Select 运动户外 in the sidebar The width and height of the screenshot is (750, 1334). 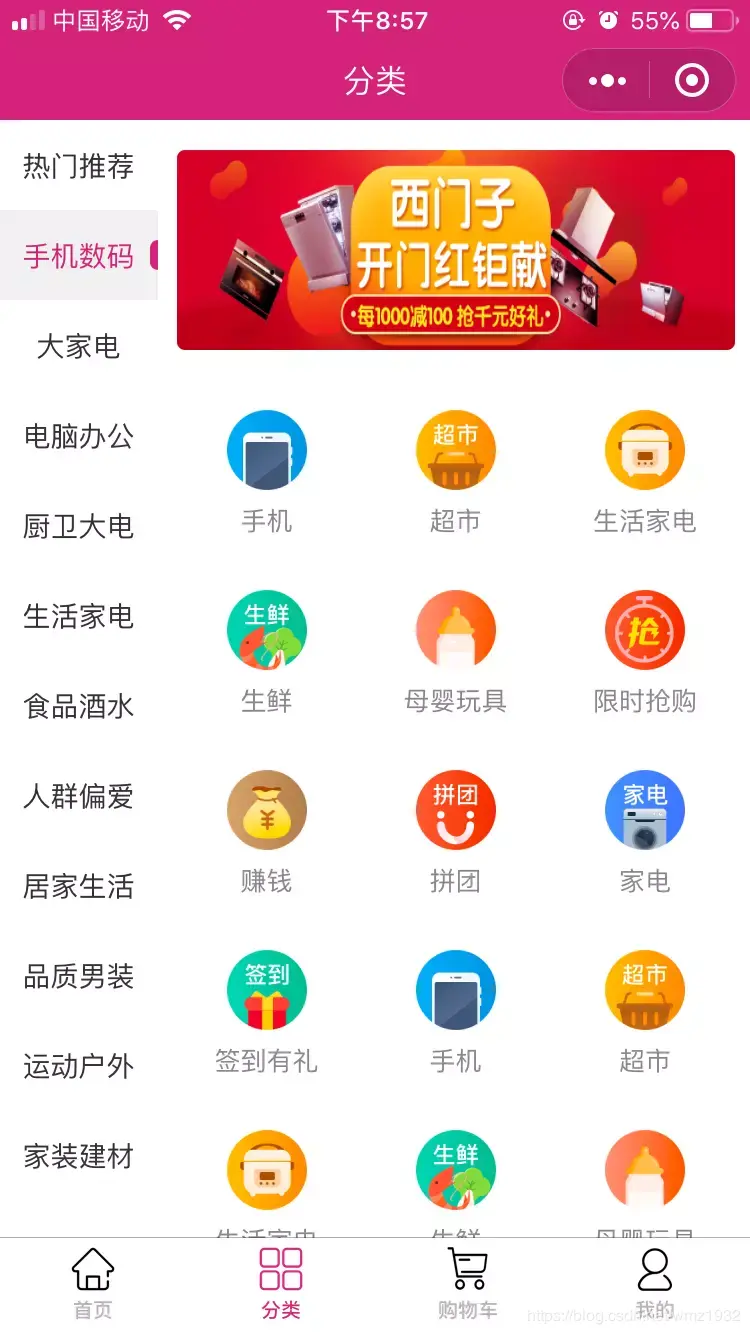[78, 1067]
